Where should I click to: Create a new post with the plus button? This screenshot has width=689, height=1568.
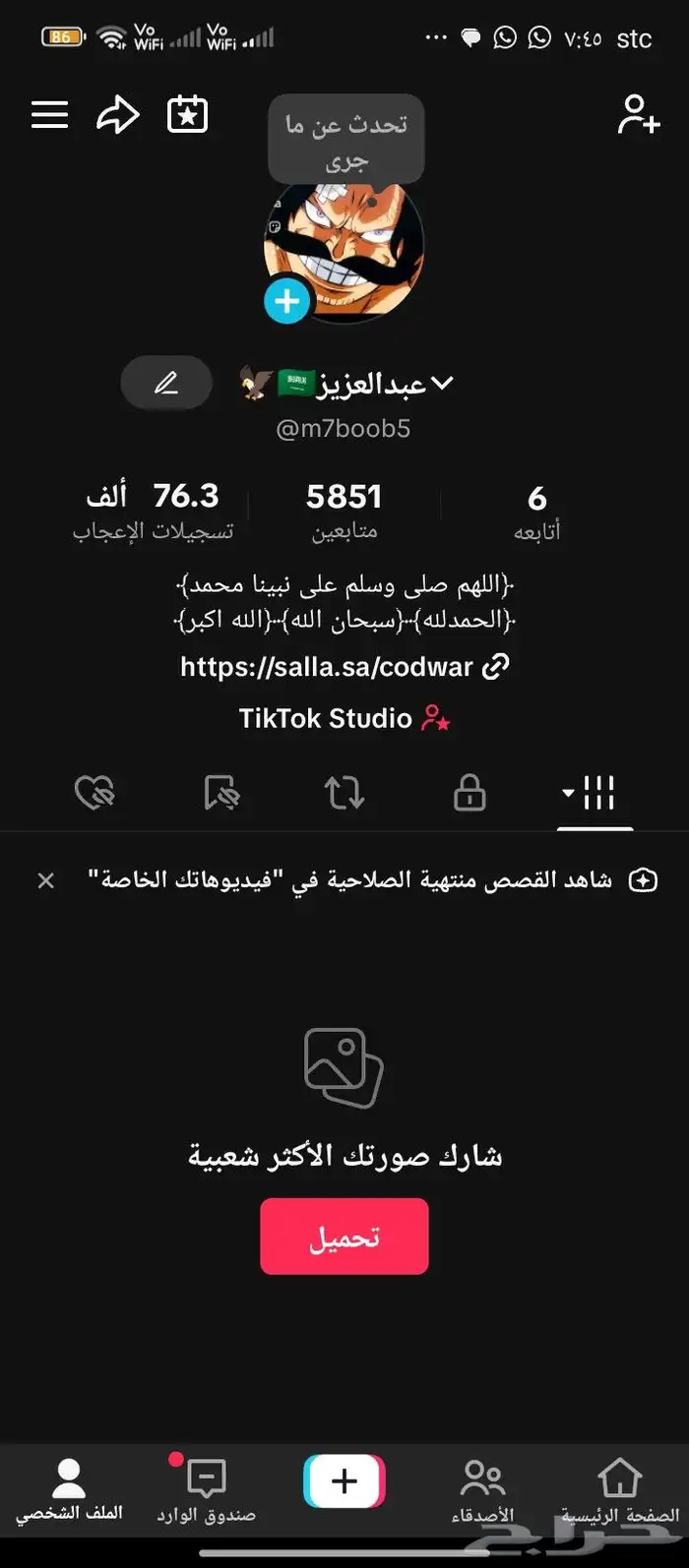(x=344, y=1481)
